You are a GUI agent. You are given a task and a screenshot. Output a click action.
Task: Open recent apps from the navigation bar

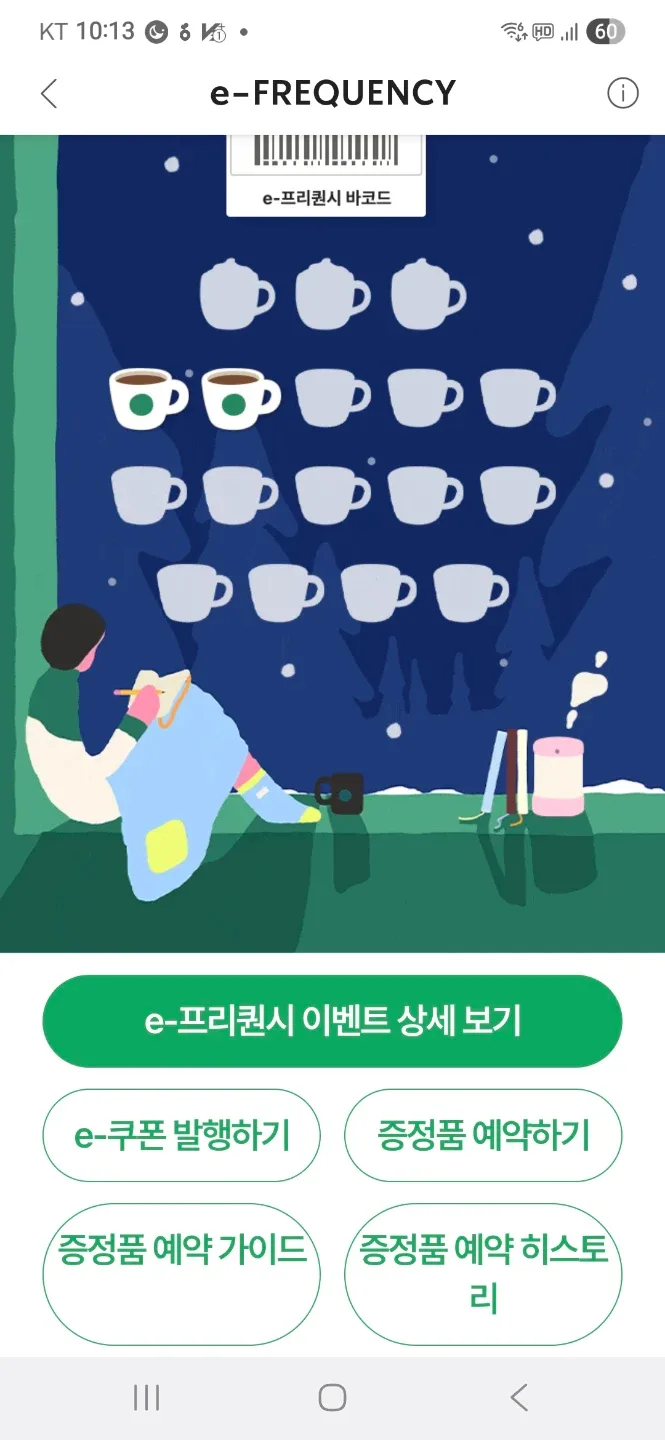(x=146, y=1397)
